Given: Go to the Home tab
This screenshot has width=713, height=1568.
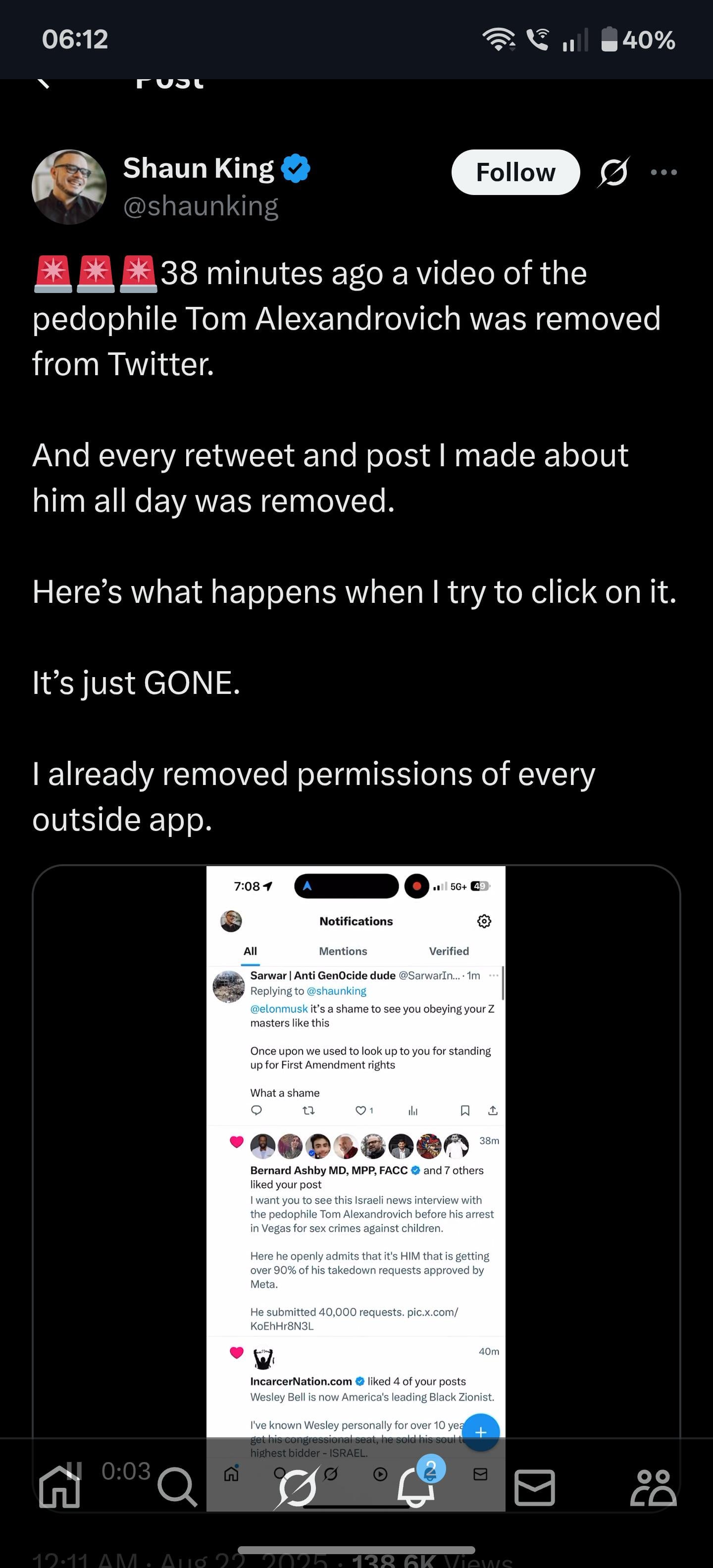Looking at the screenshot, I should (59, 1488).
